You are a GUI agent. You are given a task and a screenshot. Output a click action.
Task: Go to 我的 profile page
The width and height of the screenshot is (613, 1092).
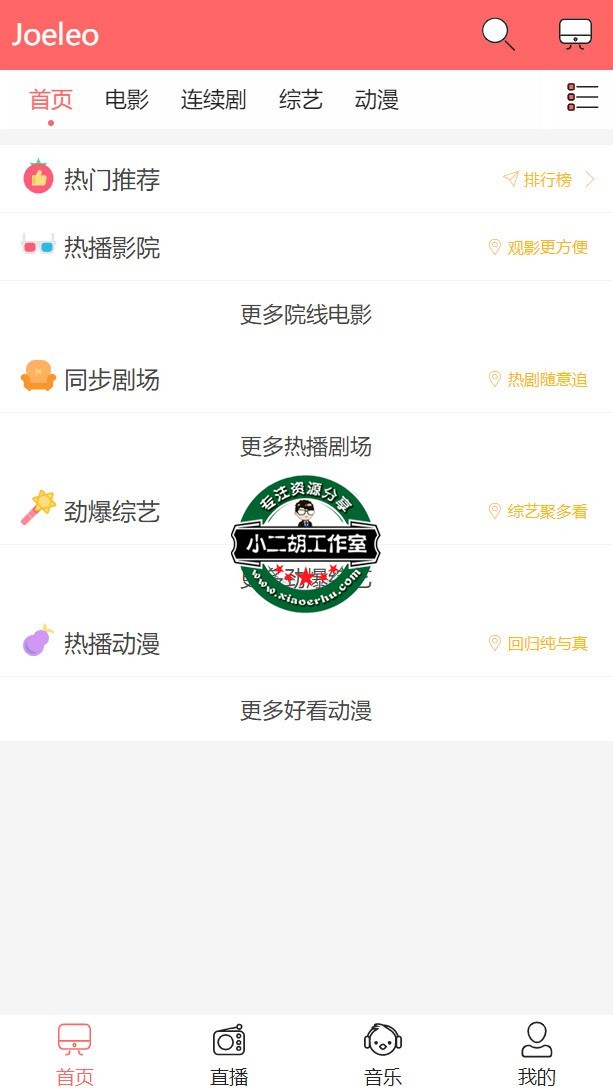pyautogui.click(x=537, y=1053)
